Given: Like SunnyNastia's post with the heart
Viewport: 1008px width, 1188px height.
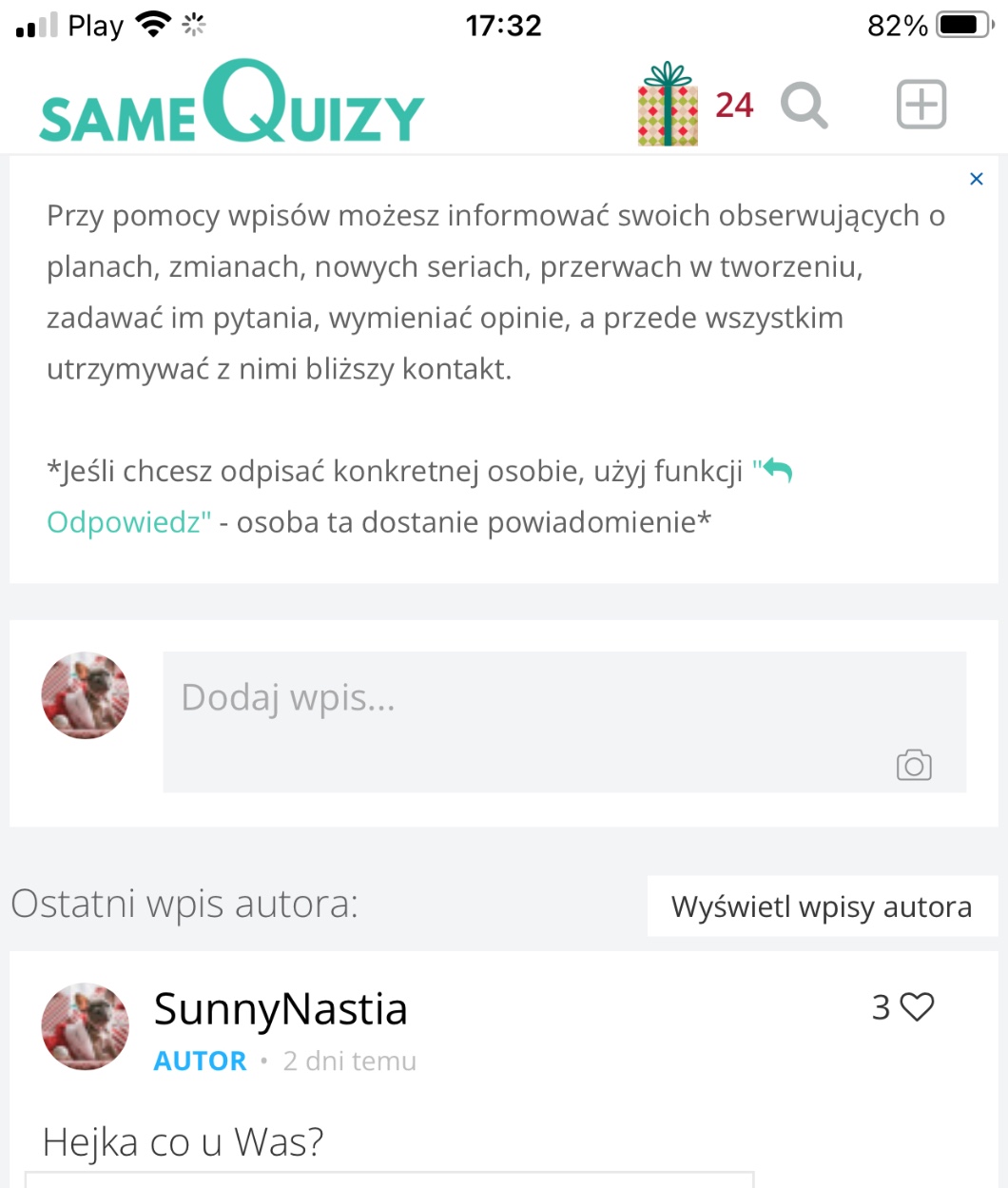Looking at the screenshot, I should (917, 1007).
